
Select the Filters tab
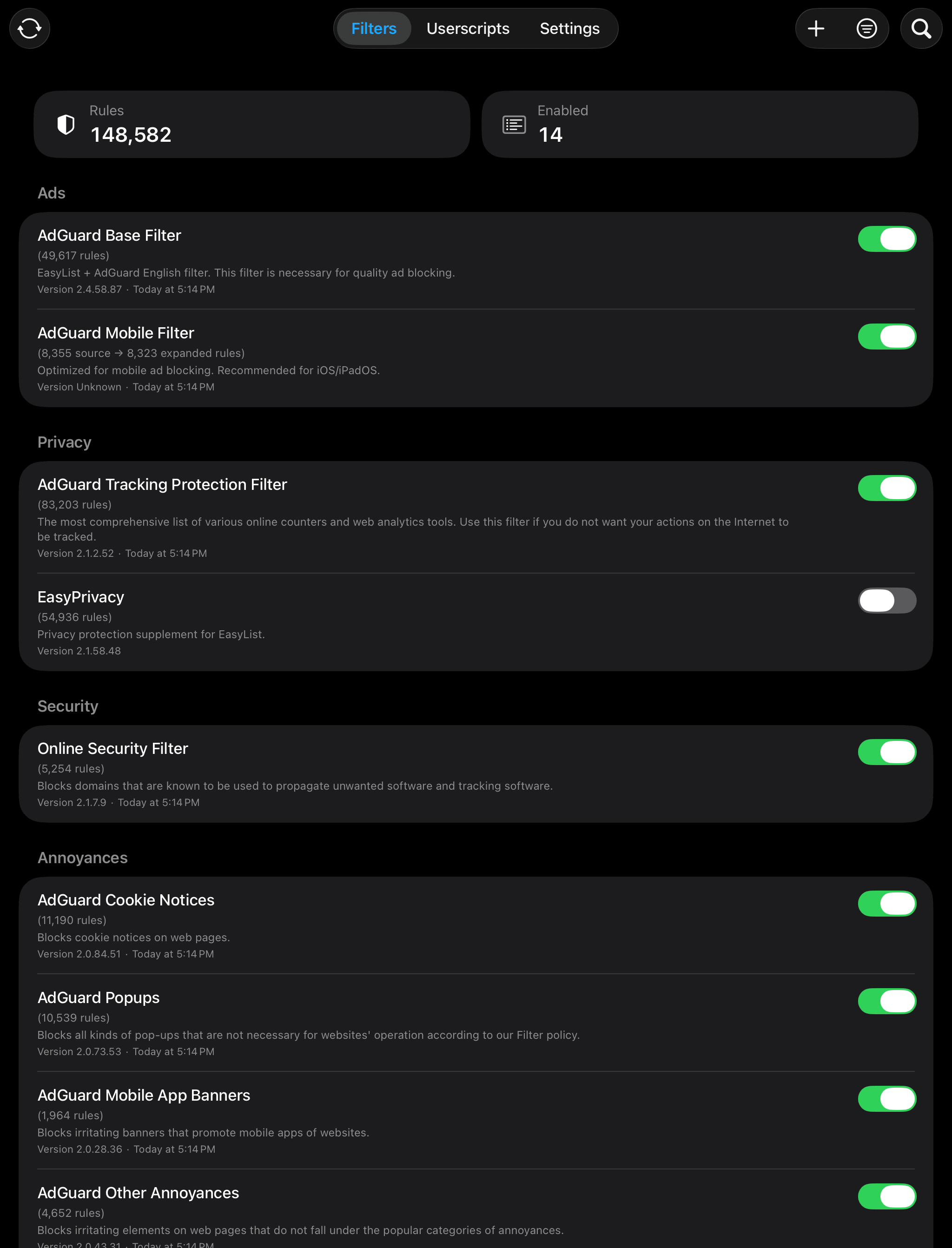373,28
